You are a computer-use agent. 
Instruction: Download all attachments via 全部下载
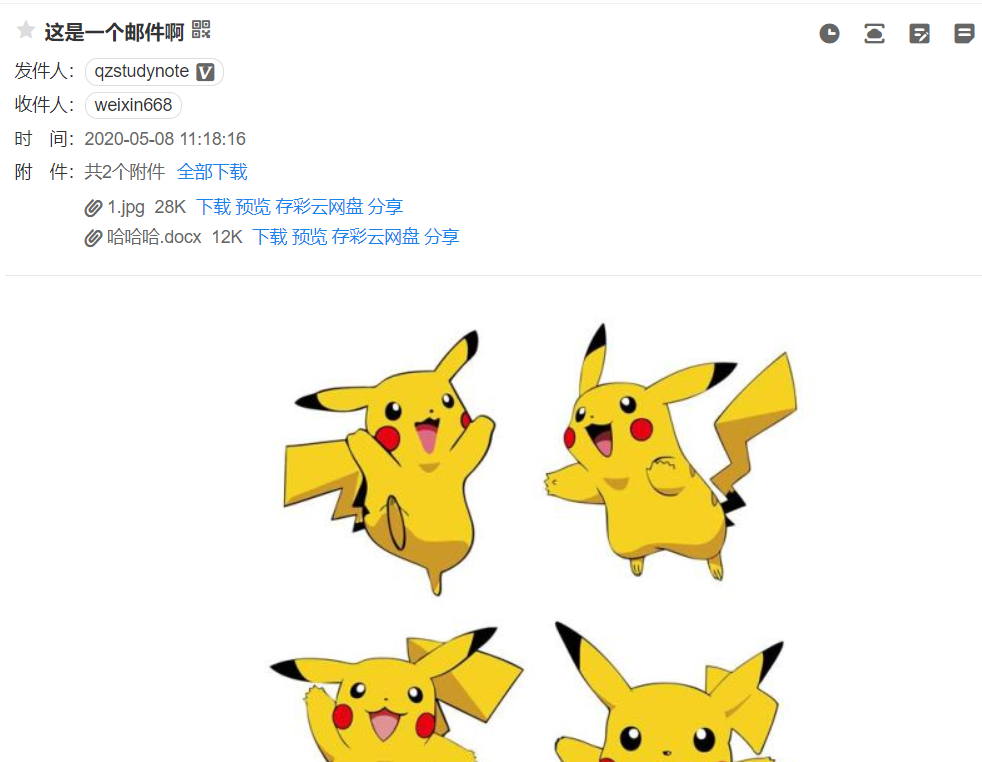click(212, 172)
